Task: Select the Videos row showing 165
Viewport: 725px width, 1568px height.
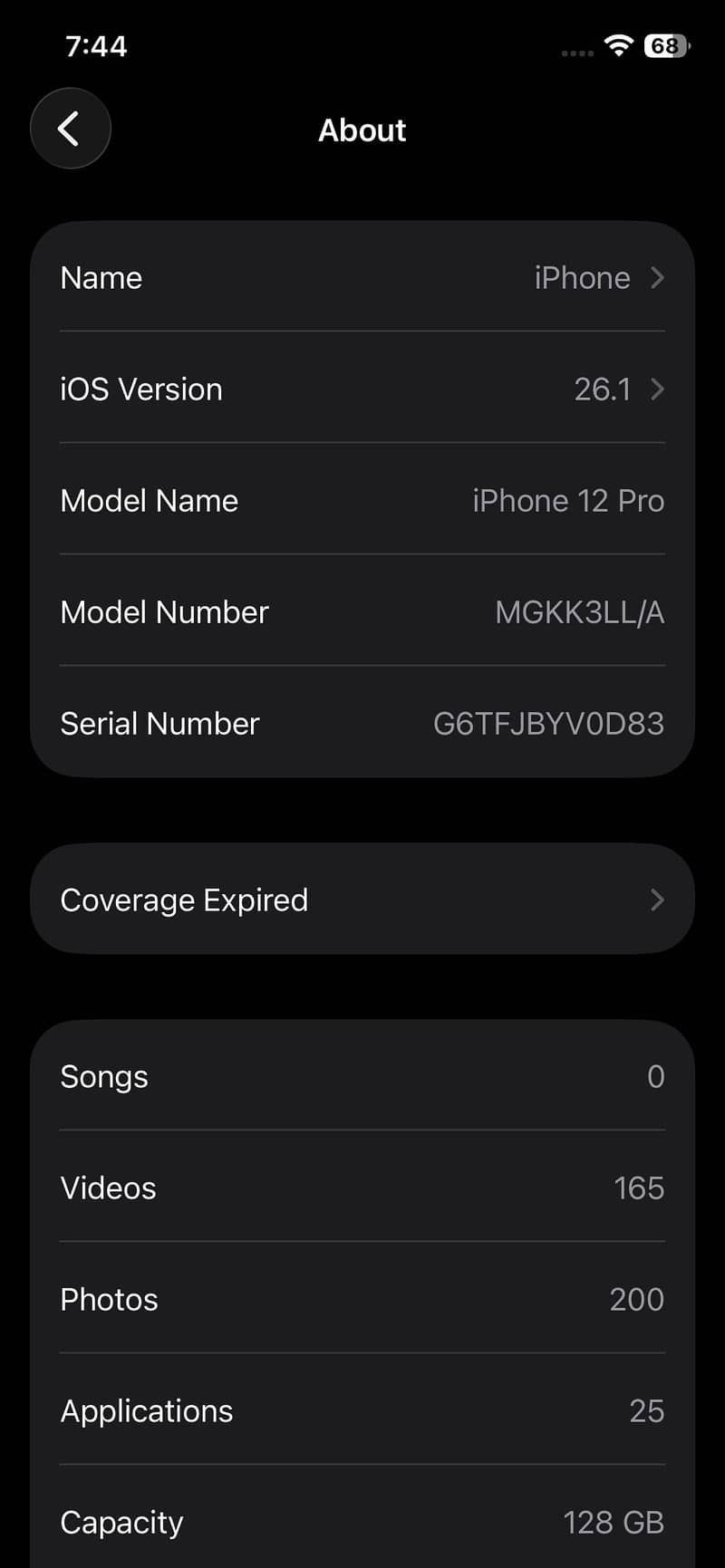Action: tap(362, 1188)
